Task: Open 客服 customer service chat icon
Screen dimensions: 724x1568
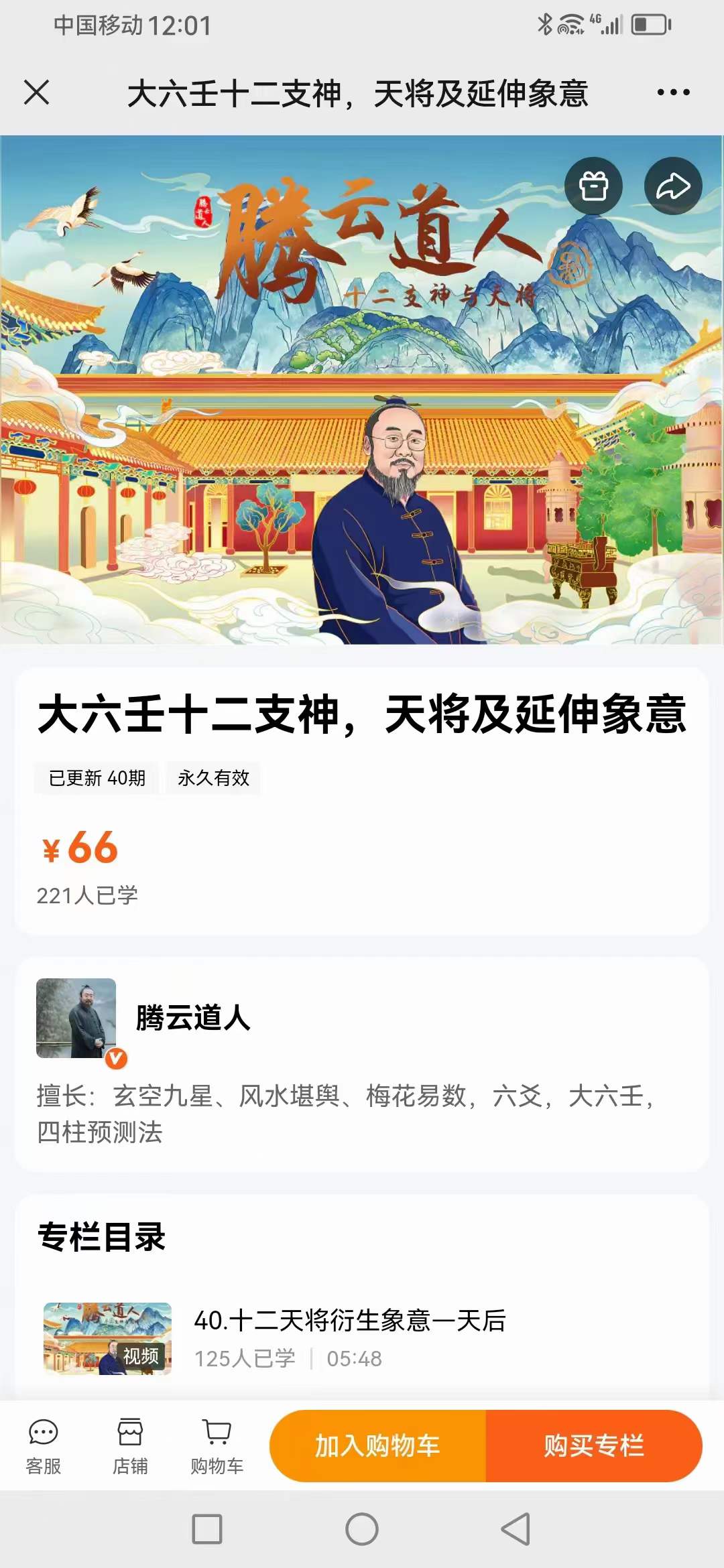Action: click(x=42, y=1431)
